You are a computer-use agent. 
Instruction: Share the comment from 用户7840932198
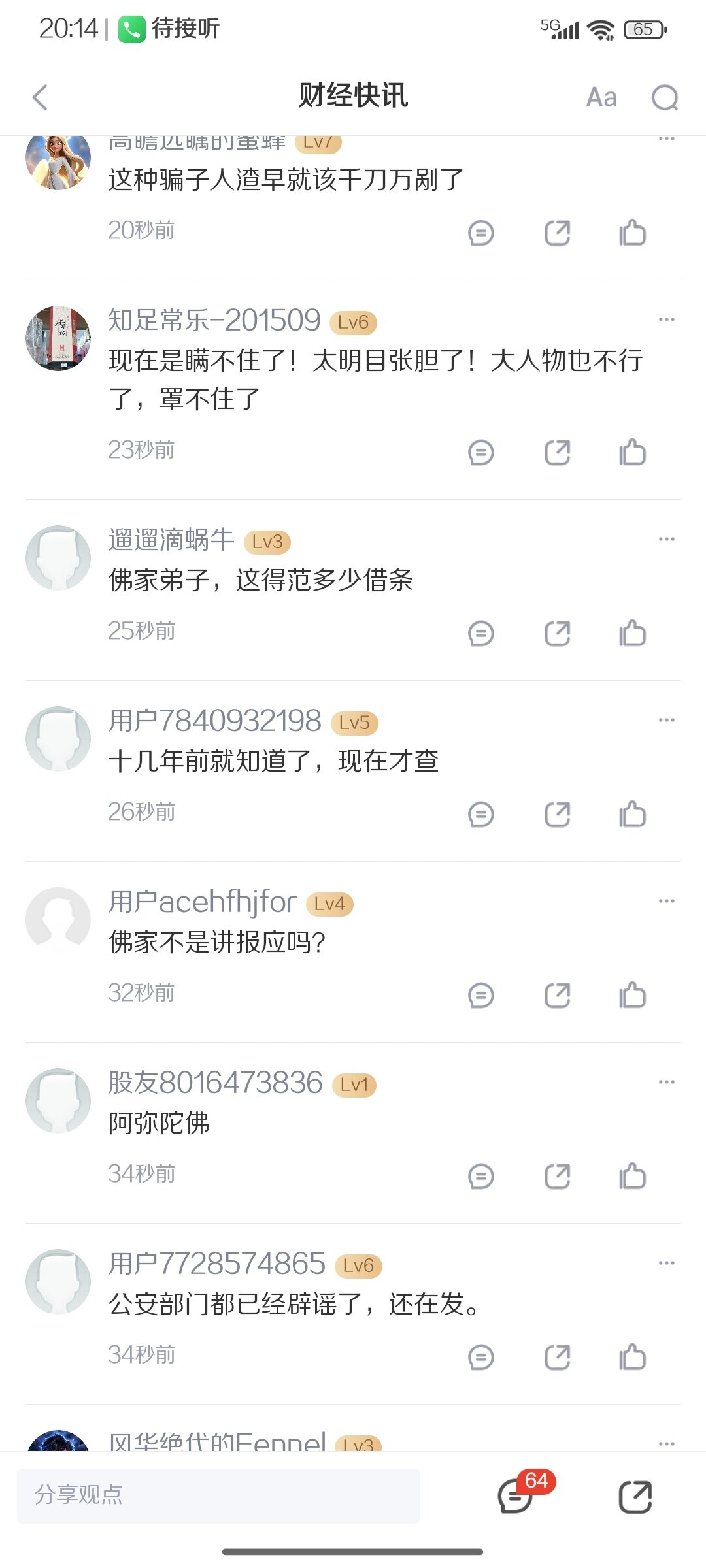click(x=557, y=814)
